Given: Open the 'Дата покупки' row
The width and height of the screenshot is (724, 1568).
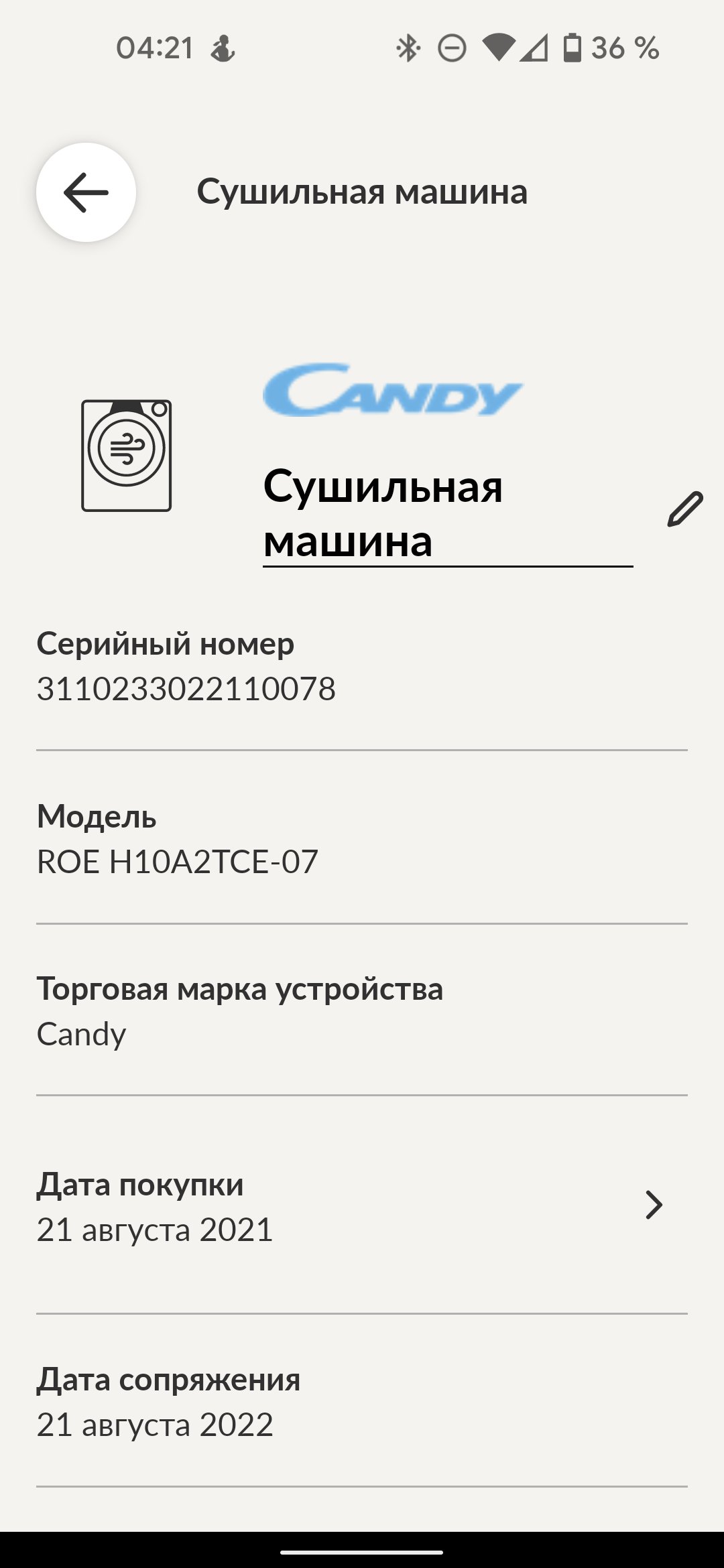Looking at the screenshot, I should [362, 1206].
